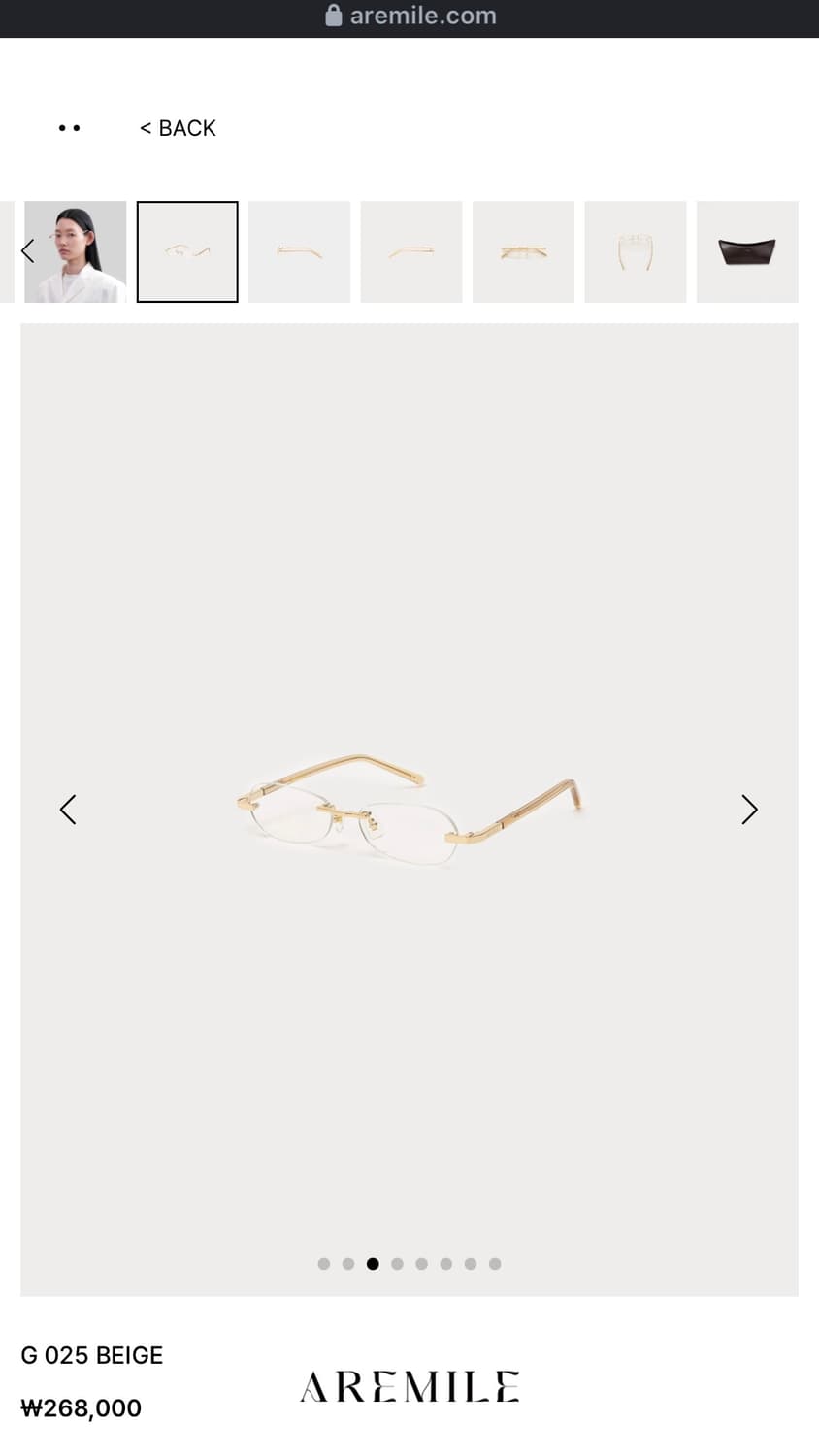
Task: Jump to the fifth carousel dot
Action: [421, 1264]
